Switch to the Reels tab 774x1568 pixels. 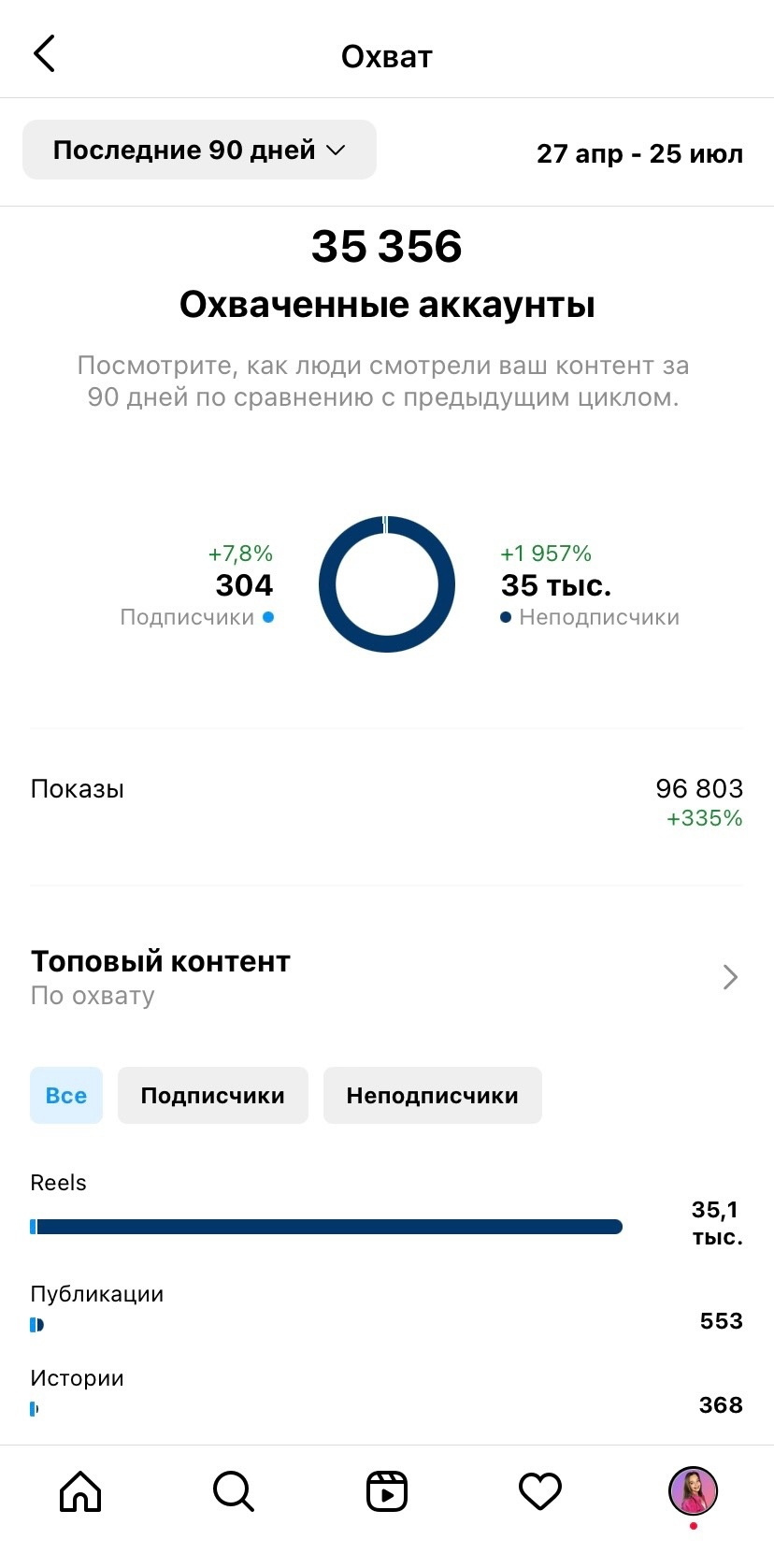pyautogui.click(x=387, y=1491)
